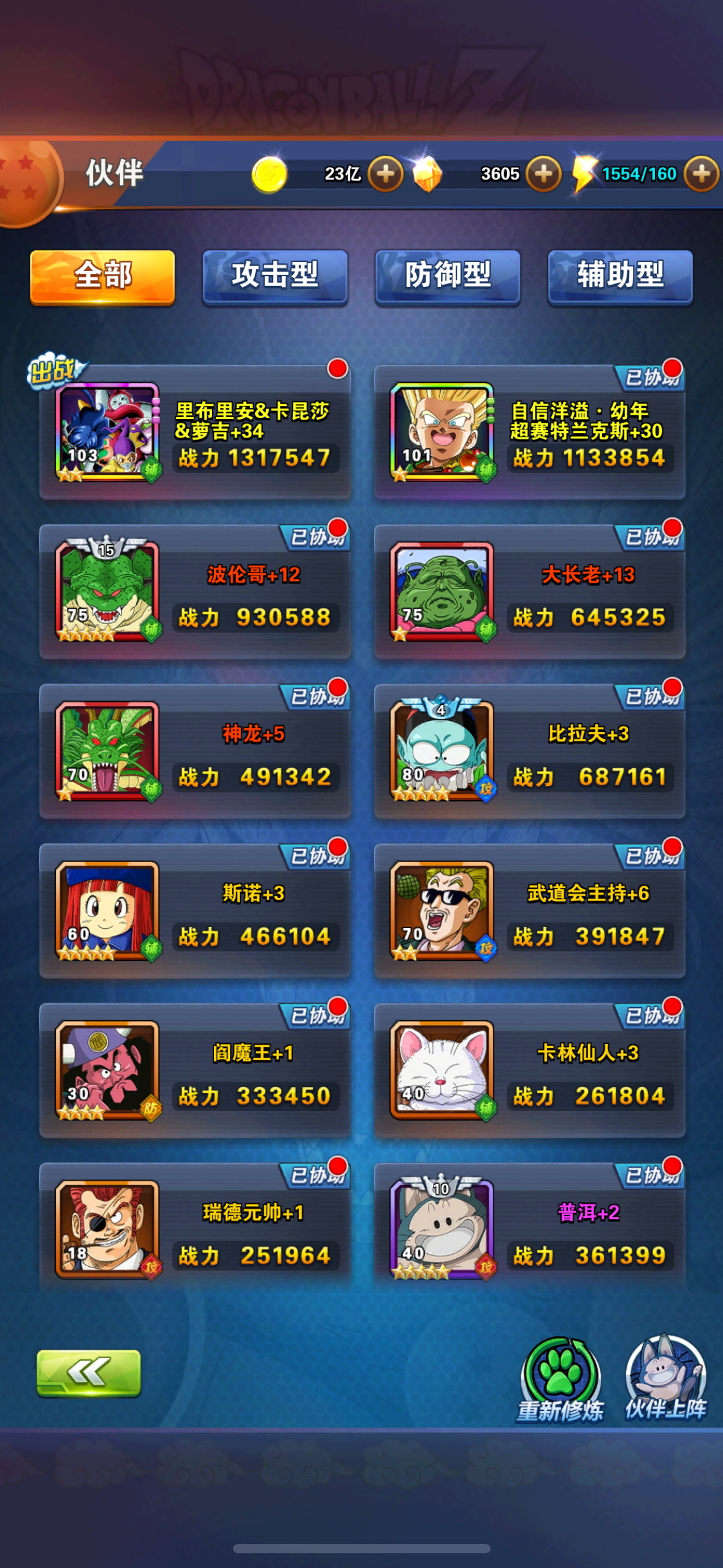
Task: Go back with the green arrow button
Action: [89, 1373]
